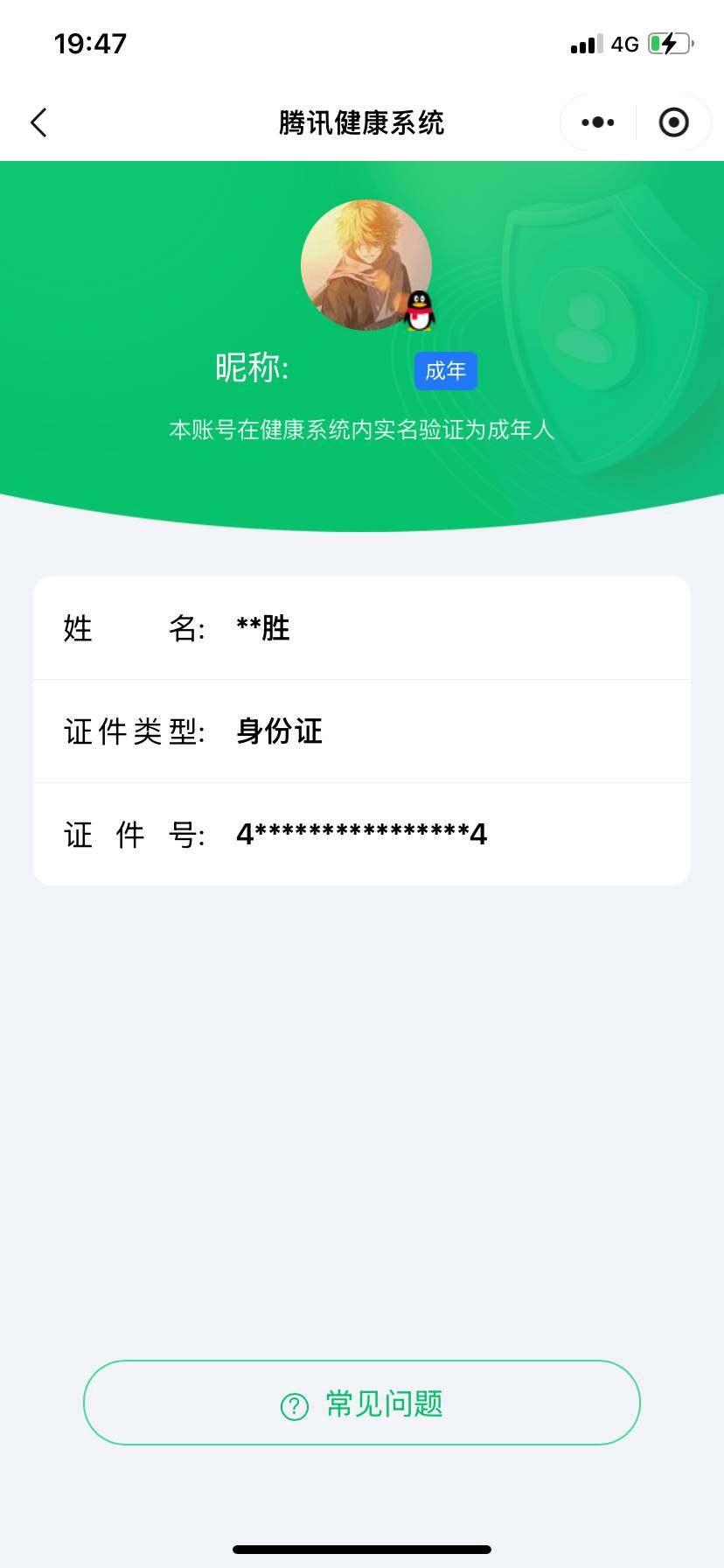
Task: Tap the adult verification notice text
Action: click(x=361, y=429)
